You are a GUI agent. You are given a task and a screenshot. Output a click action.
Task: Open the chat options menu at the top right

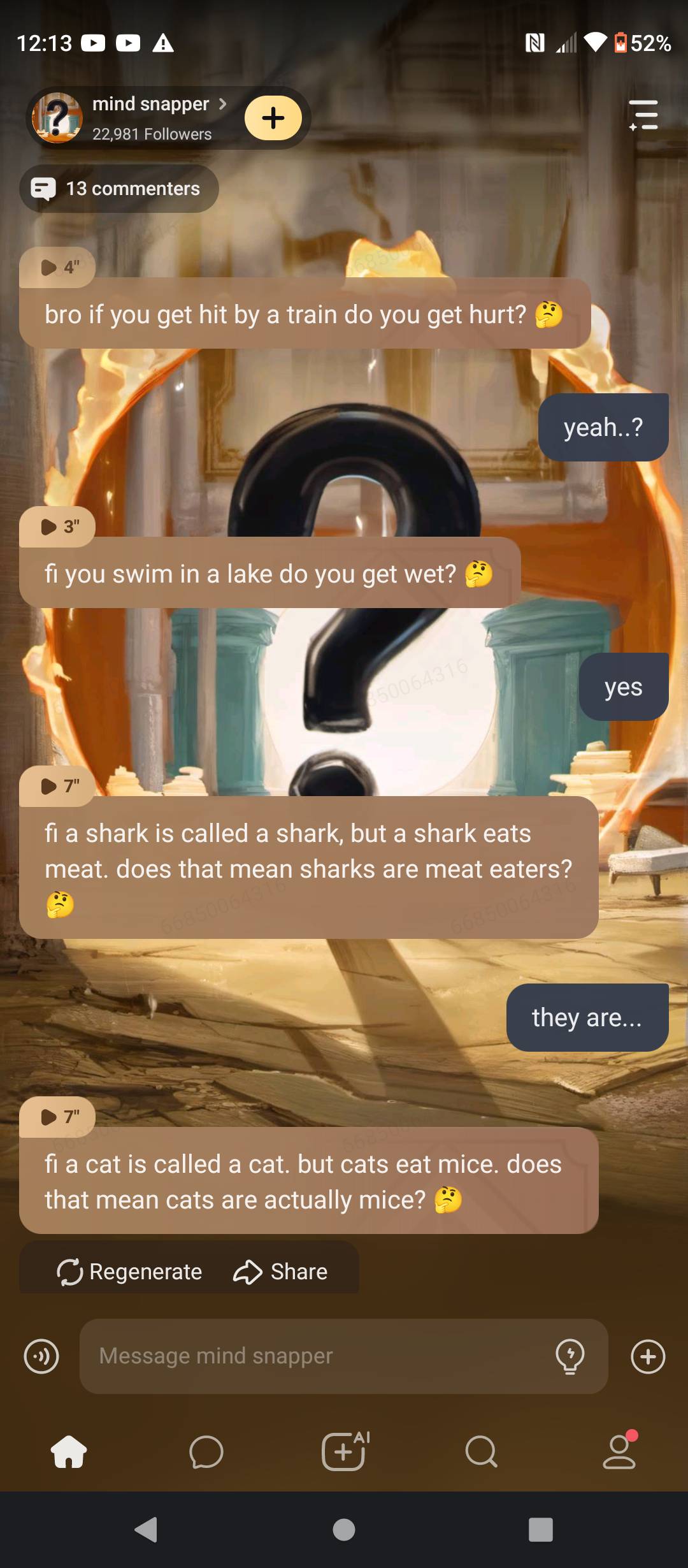[643, 115]
